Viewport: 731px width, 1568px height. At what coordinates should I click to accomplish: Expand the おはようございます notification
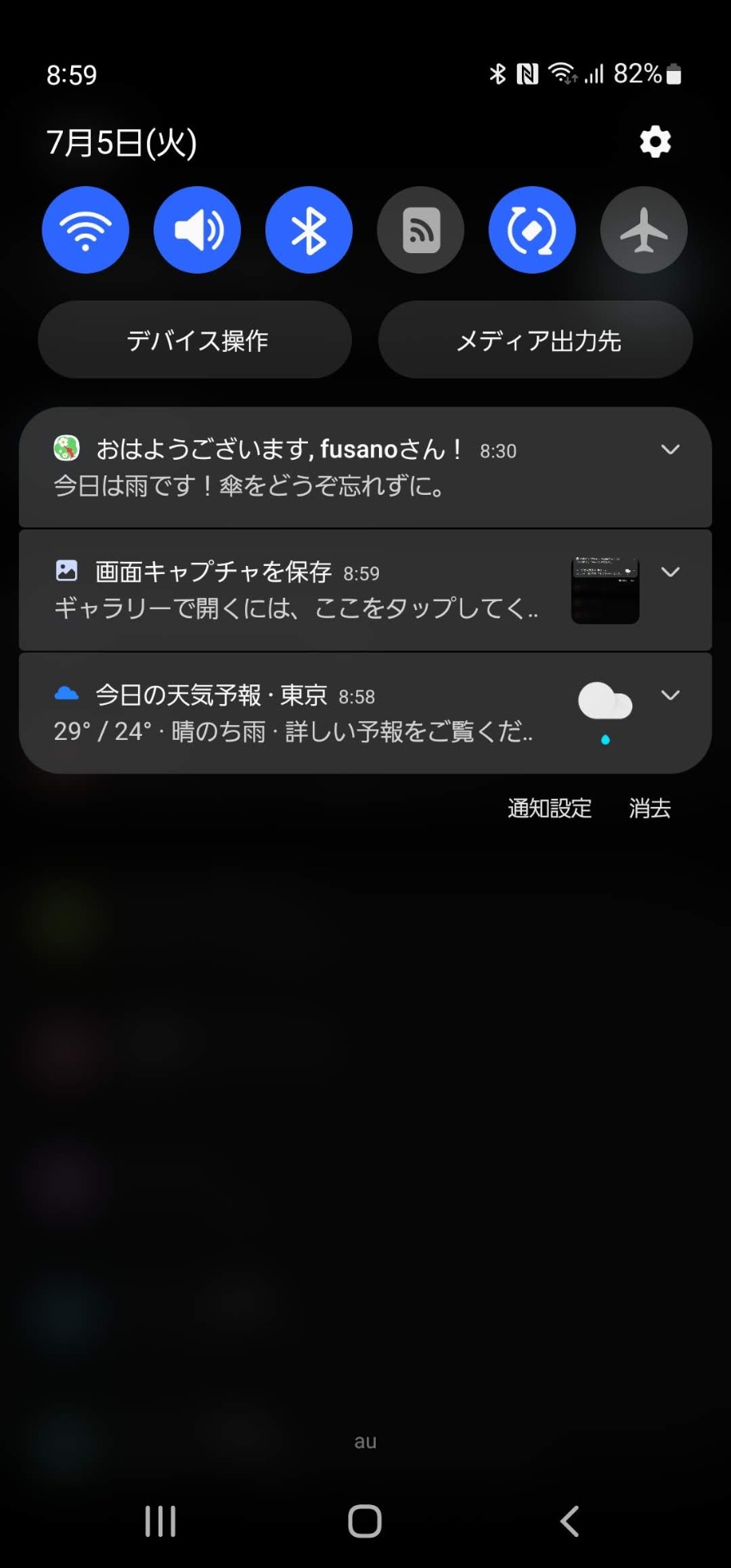coord(671,449)
